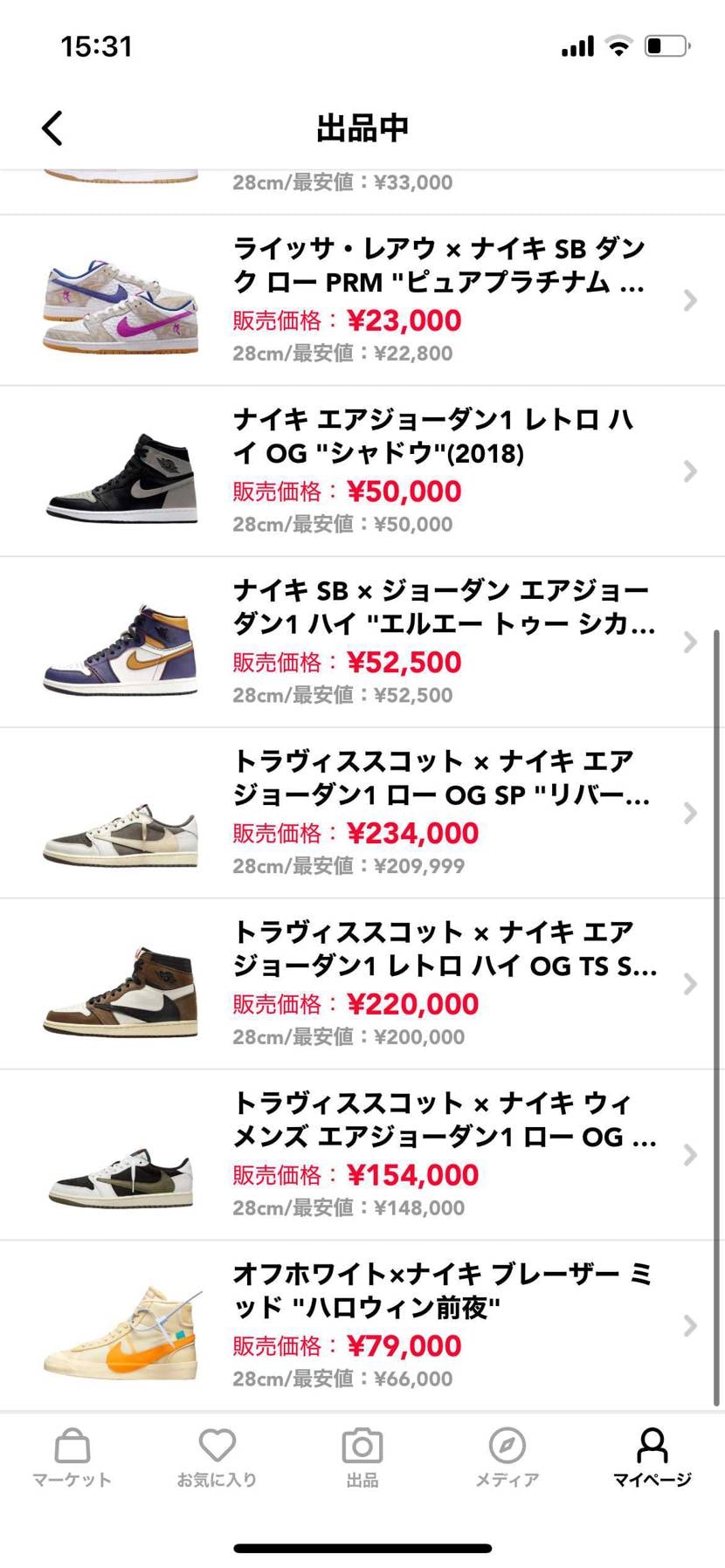Open the オフホワイト ブレーザー ミッド listing

click(362, 1325)
